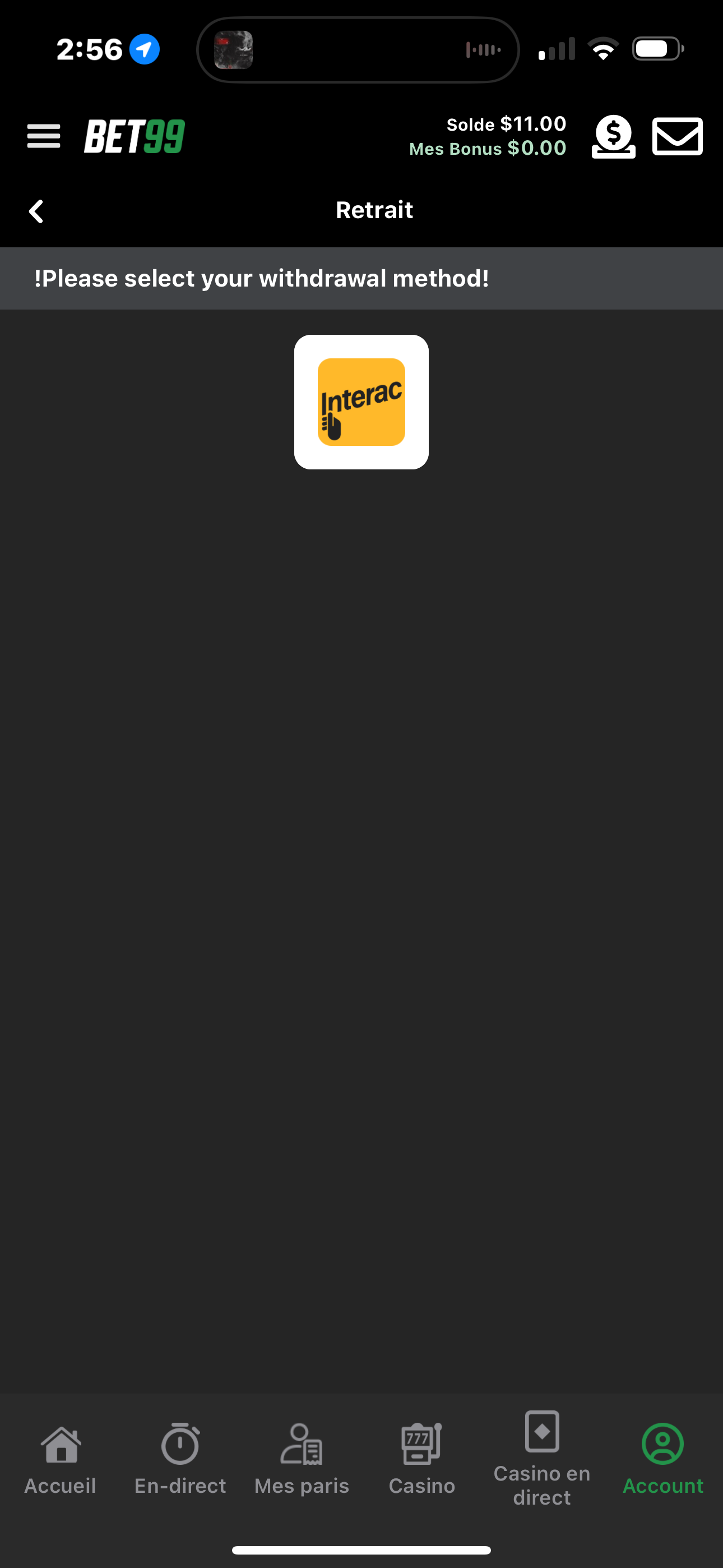723x1568 pixels.
Task: Switch to Casino en direct tab
Action: (x=541, y=1458)
